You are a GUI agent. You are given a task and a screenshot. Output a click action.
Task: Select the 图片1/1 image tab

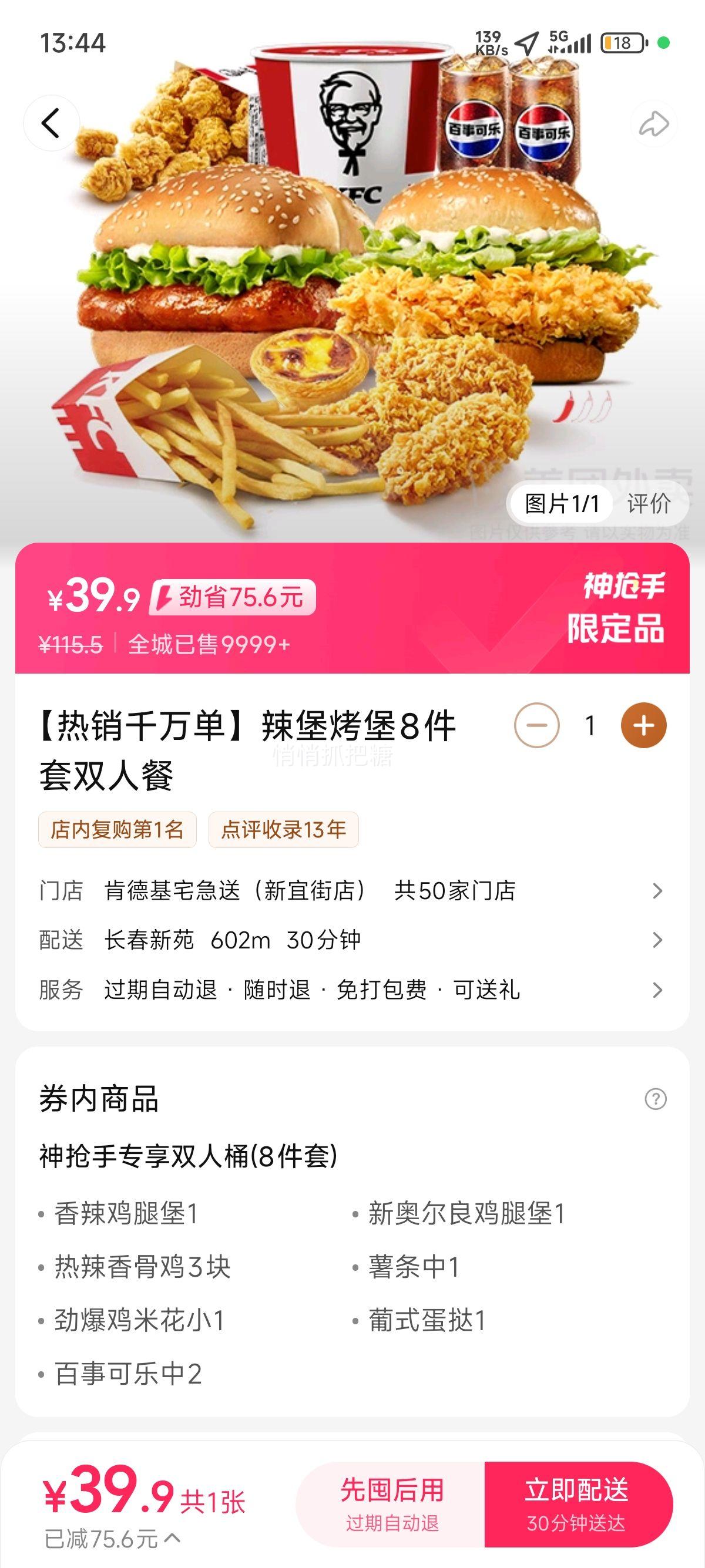(561, 503)
